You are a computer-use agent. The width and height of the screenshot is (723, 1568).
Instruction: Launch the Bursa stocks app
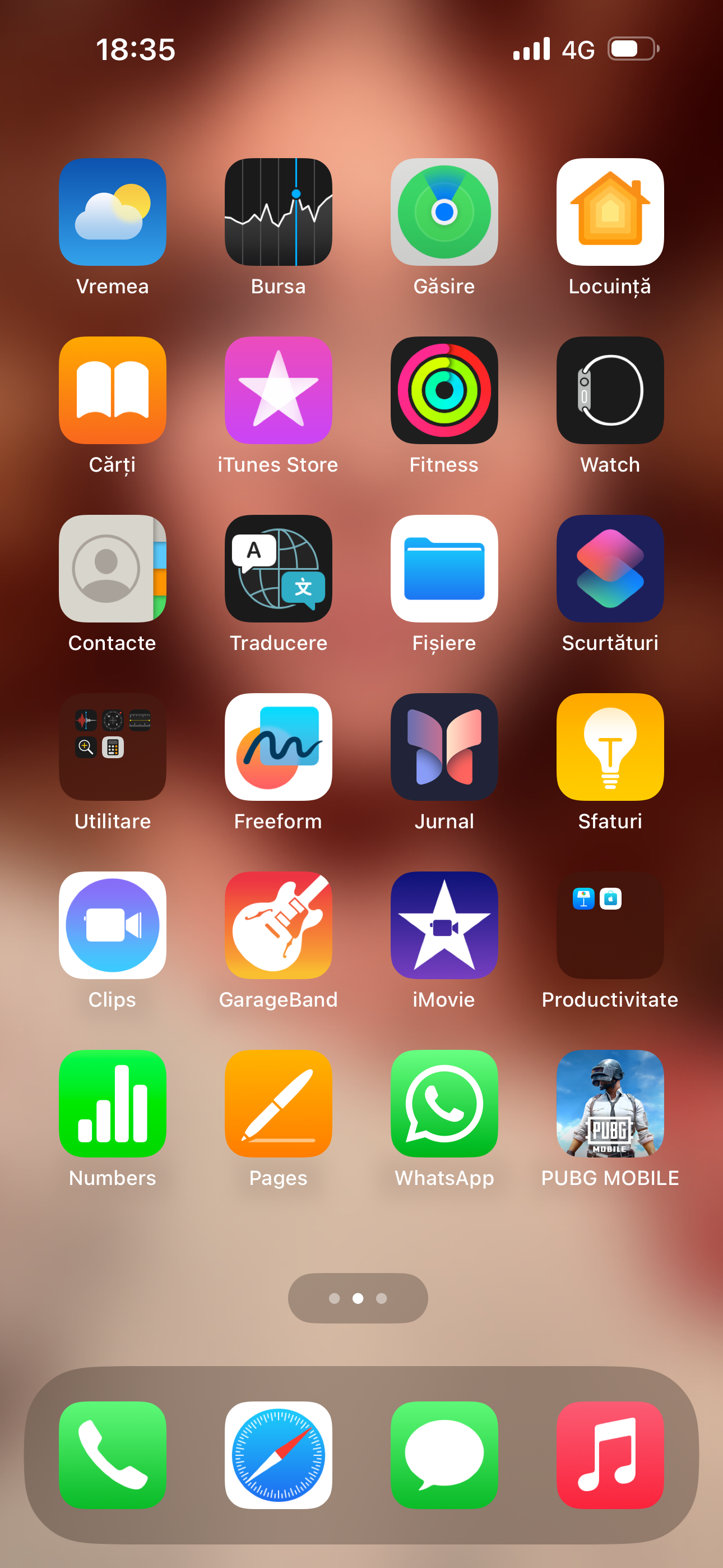pos(278,212)
